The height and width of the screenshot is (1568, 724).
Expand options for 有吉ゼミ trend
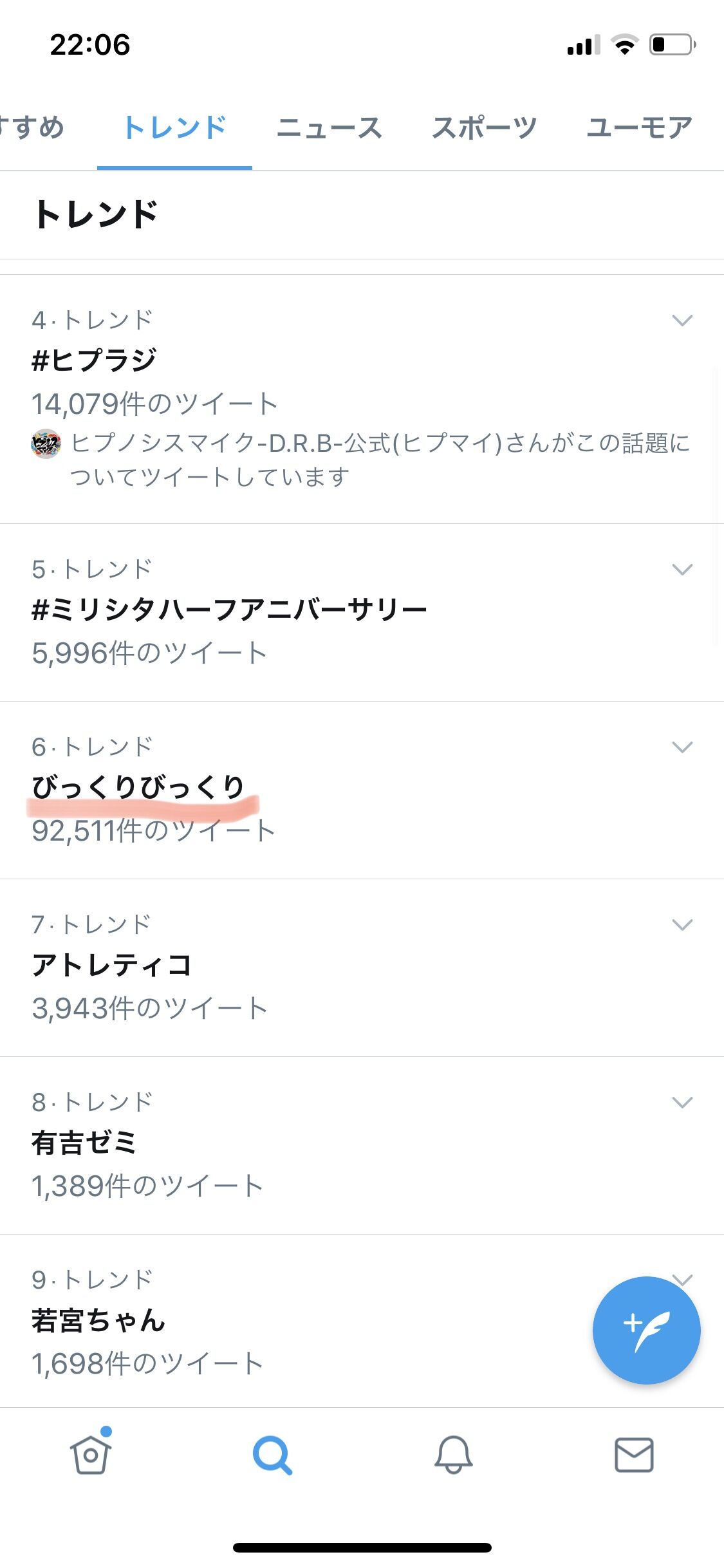pyautogui.click(x=682, y=1102)
